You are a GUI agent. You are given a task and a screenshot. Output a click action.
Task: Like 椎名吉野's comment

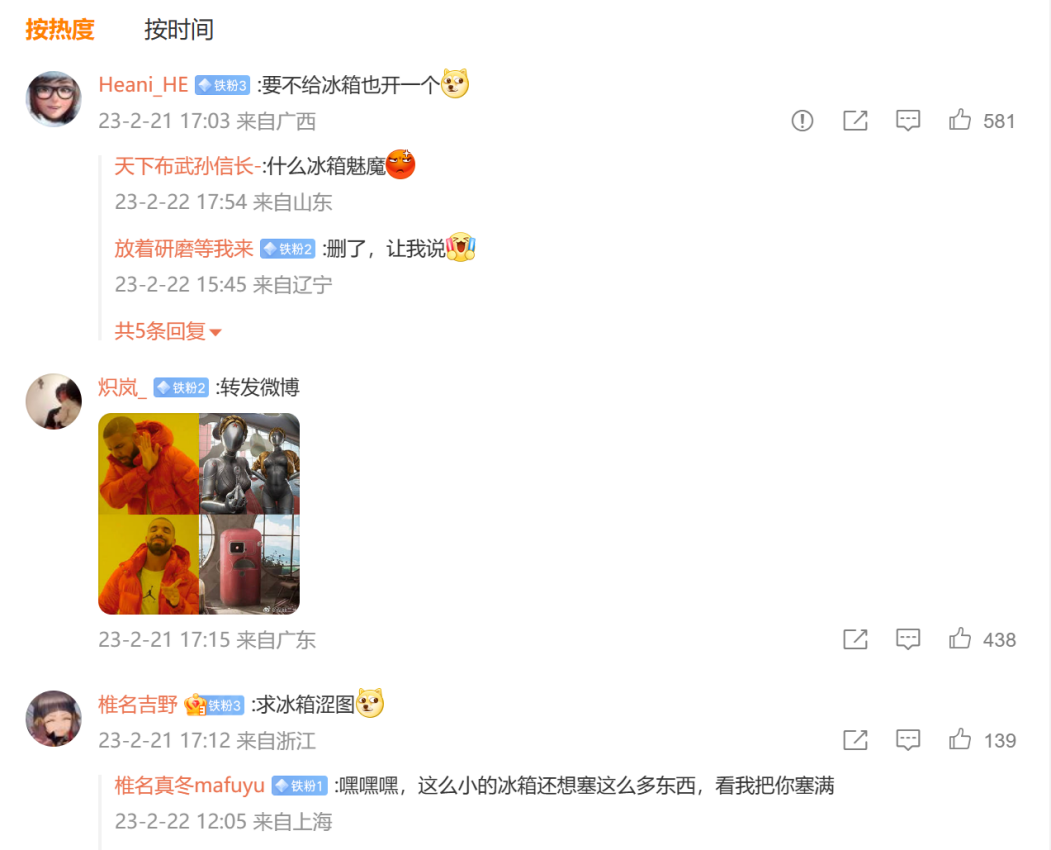pyautogui.click(x=960, y=741)
